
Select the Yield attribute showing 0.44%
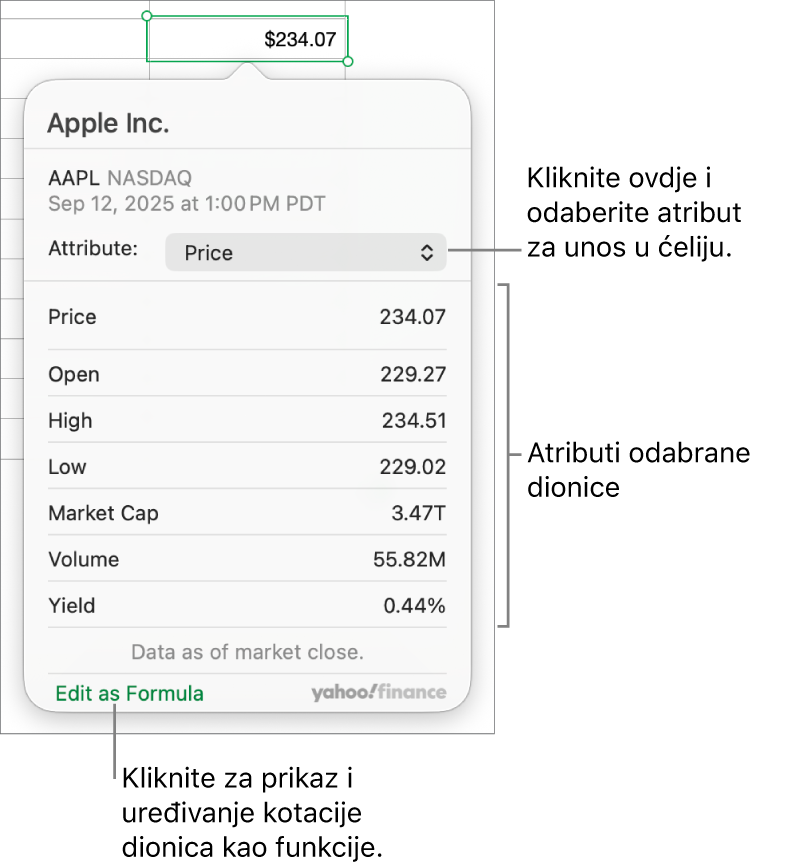coord(247,606)
